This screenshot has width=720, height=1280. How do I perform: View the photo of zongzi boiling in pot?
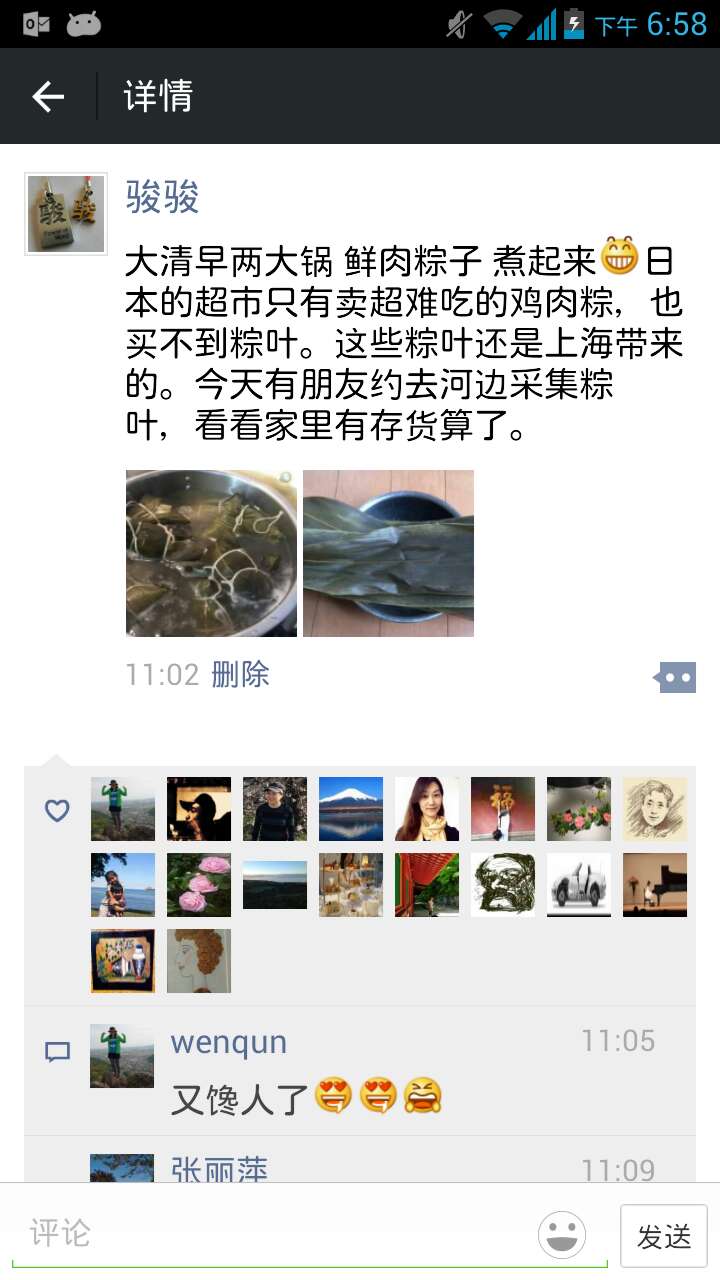pos(211,553)
